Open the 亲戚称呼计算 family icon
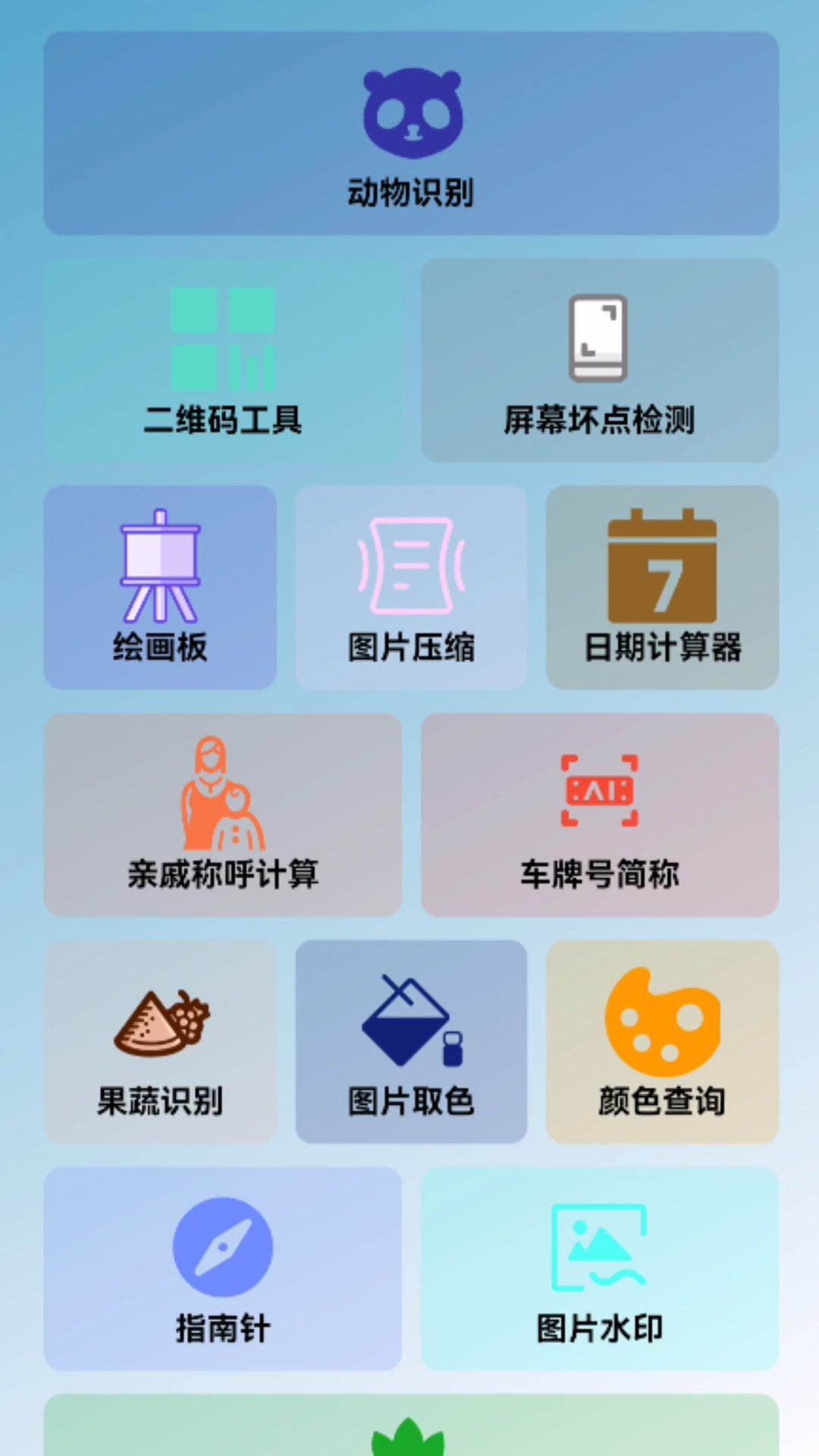This screenshot has width=819, height=1456. pyautogui.click(x=222, y=796)
